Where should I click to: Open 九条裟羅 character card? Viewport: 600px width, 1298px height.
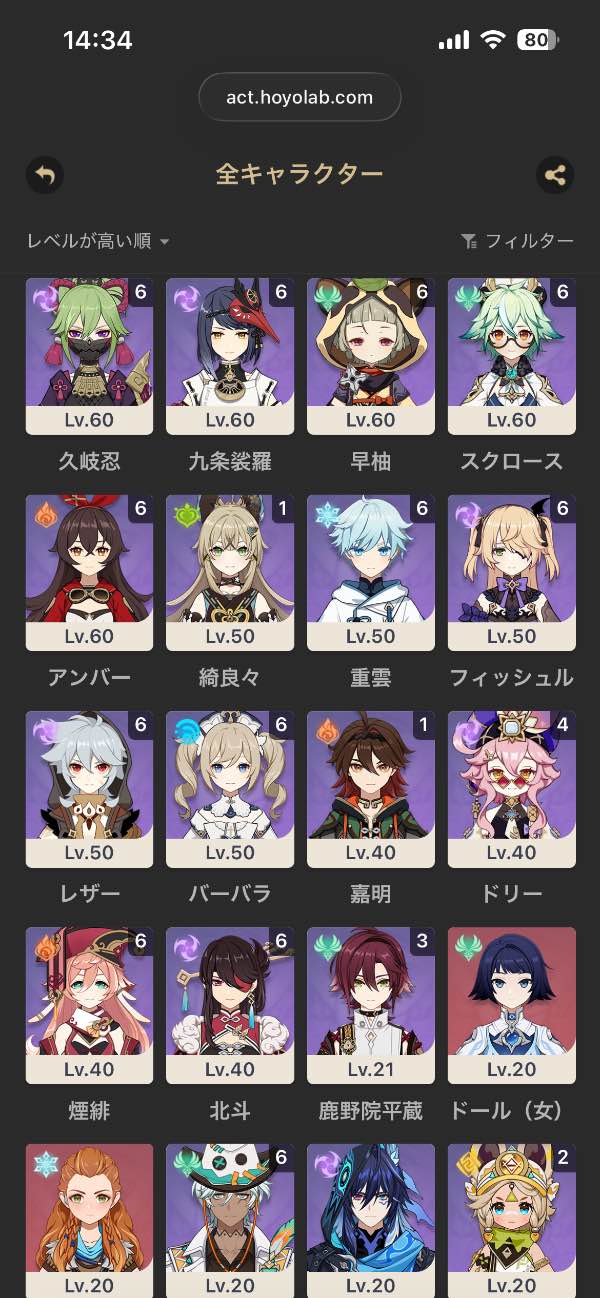(230, 356)
